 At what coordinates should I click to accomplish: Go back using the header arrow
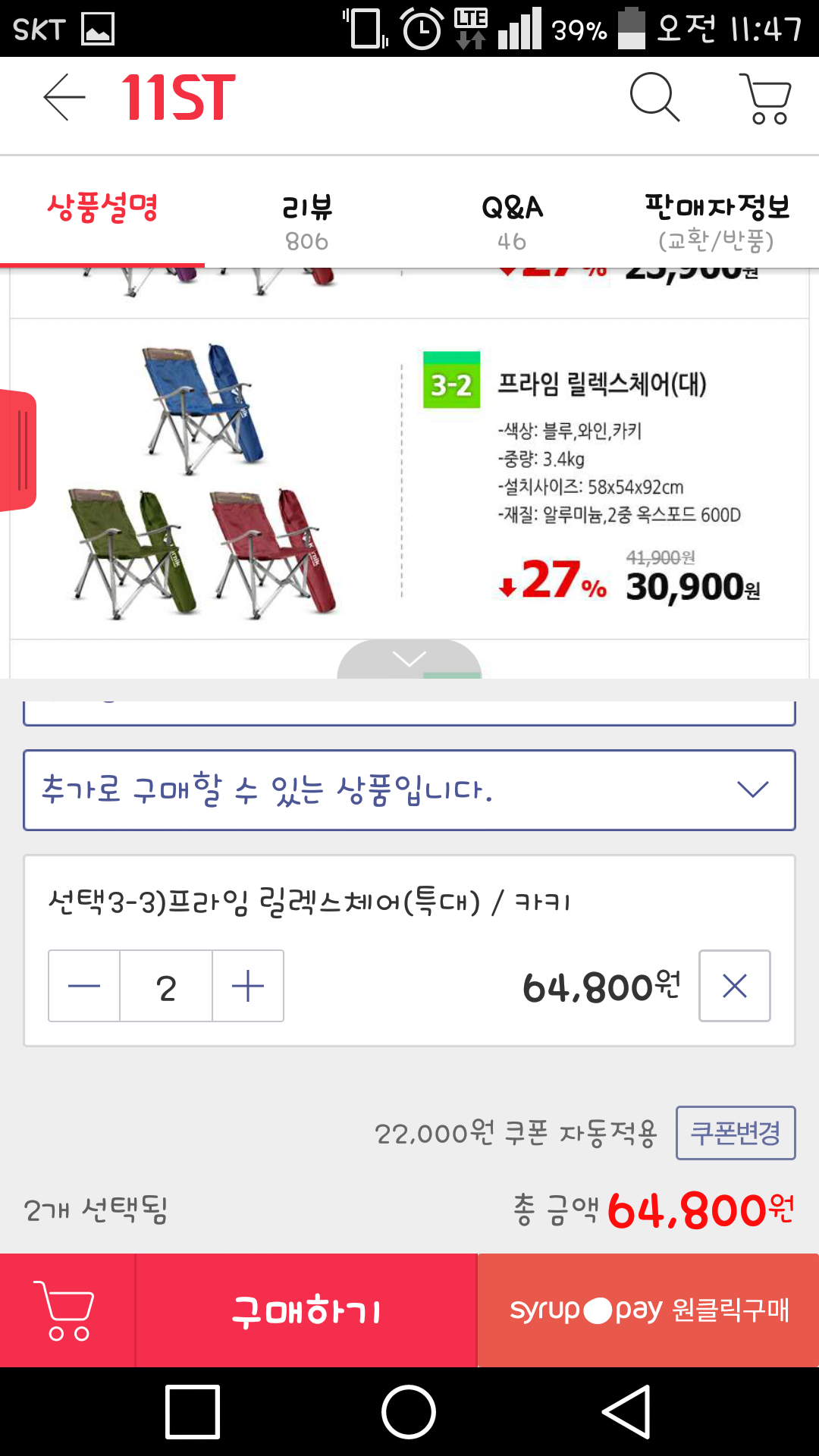(64, 97)
